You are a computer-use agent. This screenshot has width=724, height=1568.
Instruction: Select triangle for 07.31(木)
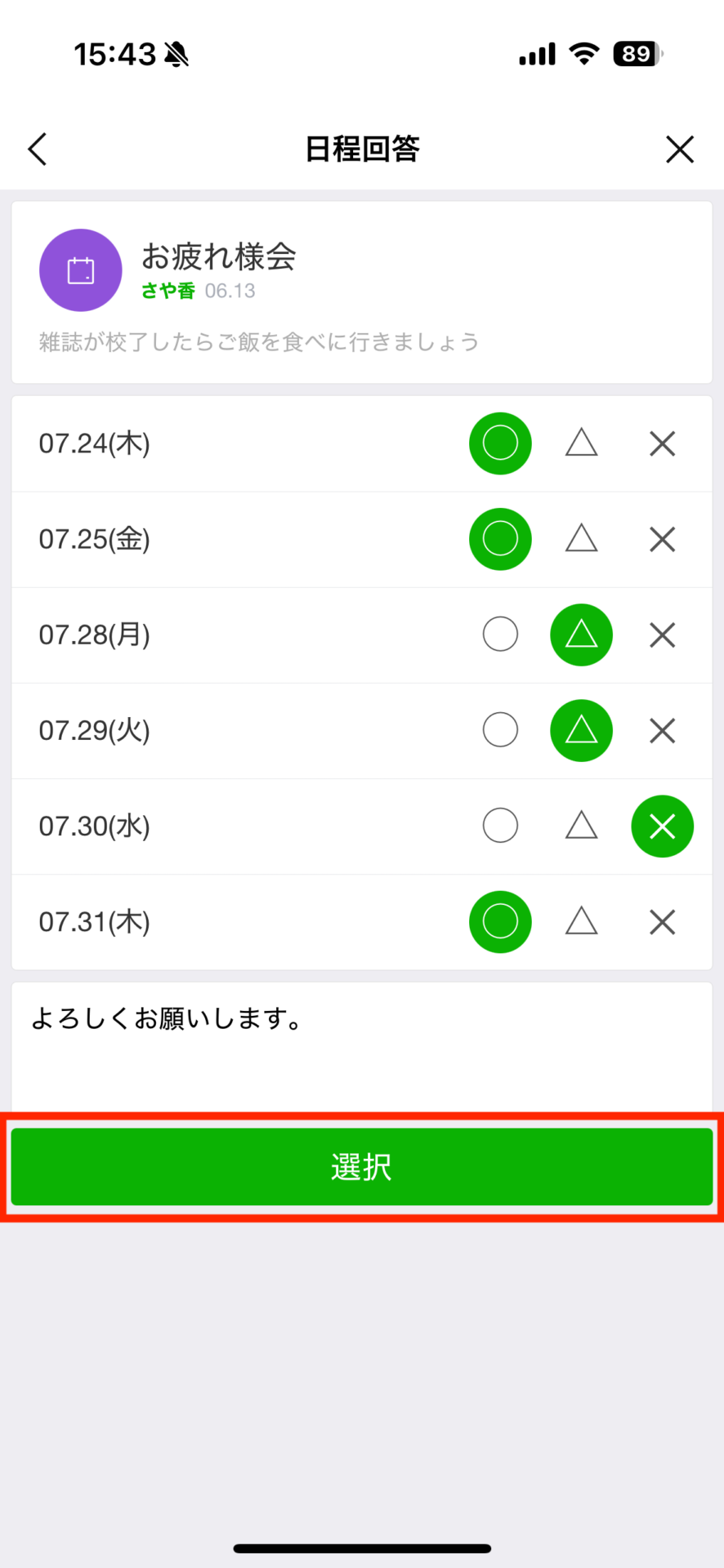[x=582, y=922]
